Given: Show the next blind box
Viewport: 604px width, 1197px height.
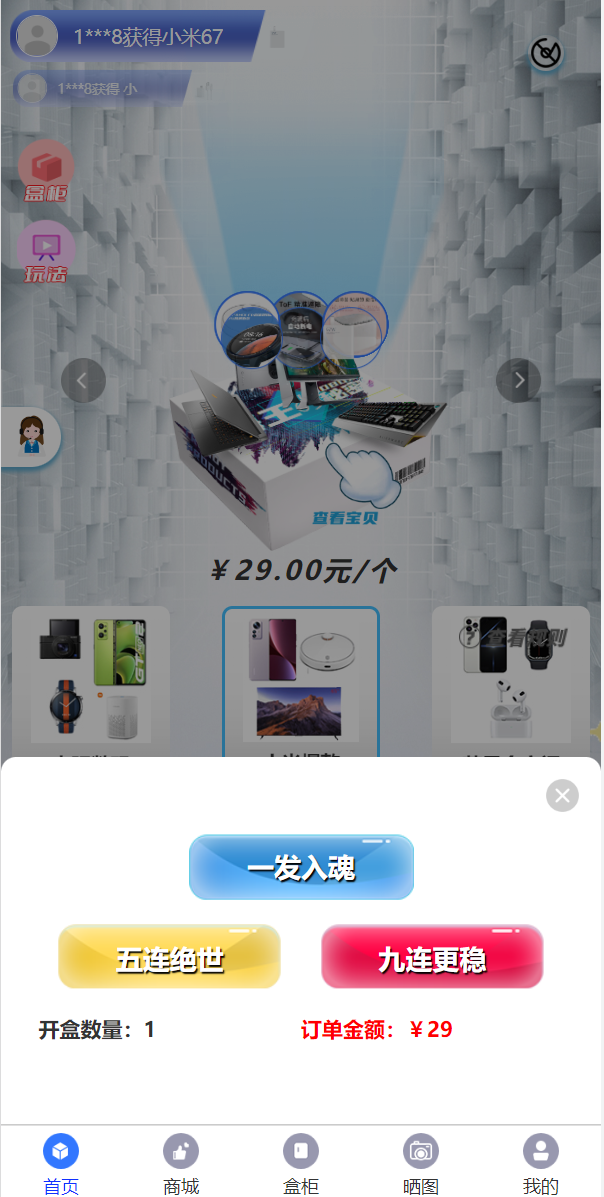Looking at the screenshot, I should 519,380.
